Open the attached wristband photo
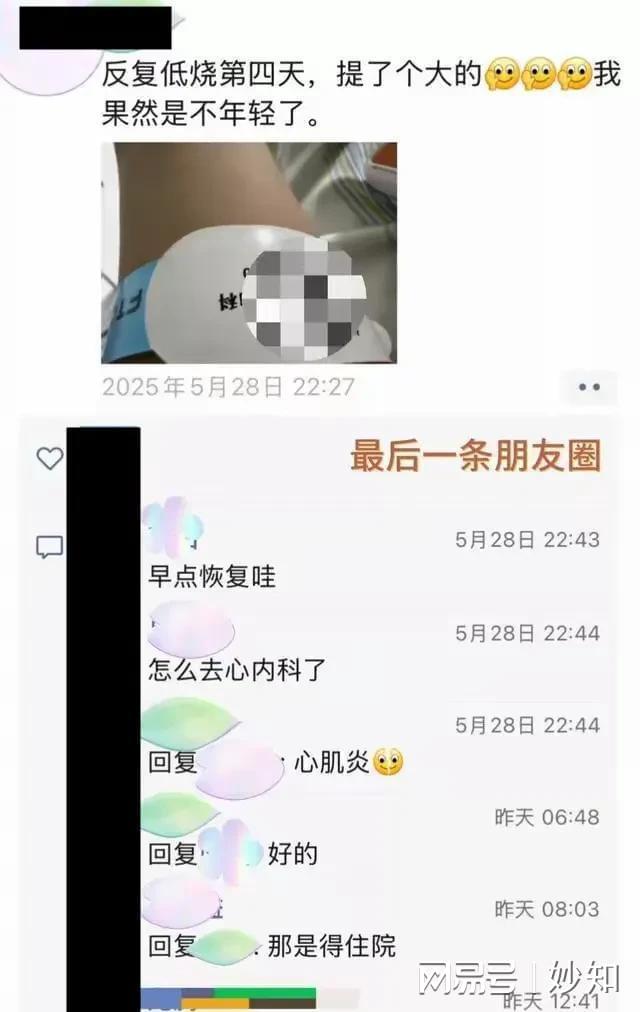Screen dimensions: 640x1012 click(249, 252)
